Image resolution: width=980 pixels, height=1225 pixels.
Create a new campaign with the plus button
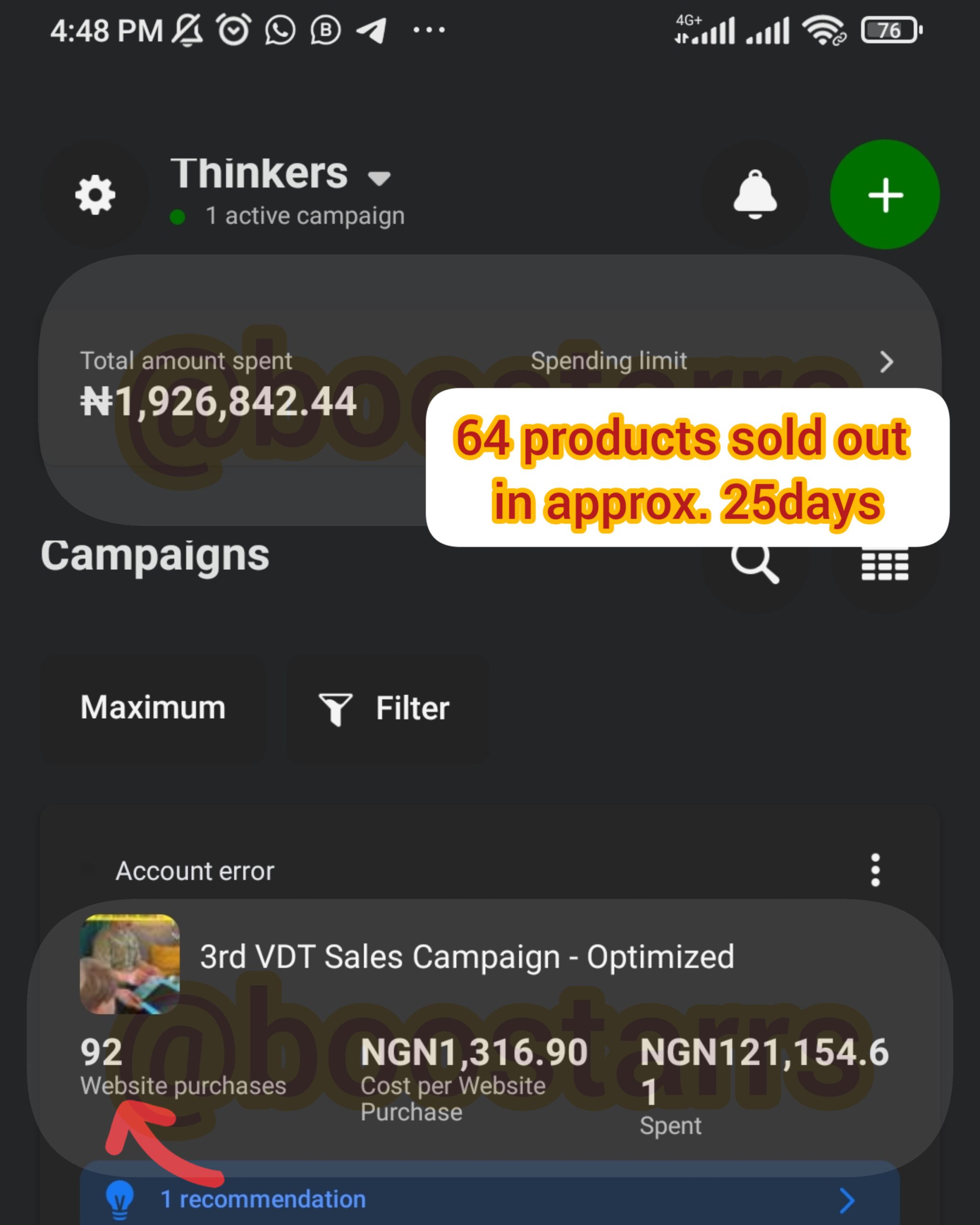(885, 195)
